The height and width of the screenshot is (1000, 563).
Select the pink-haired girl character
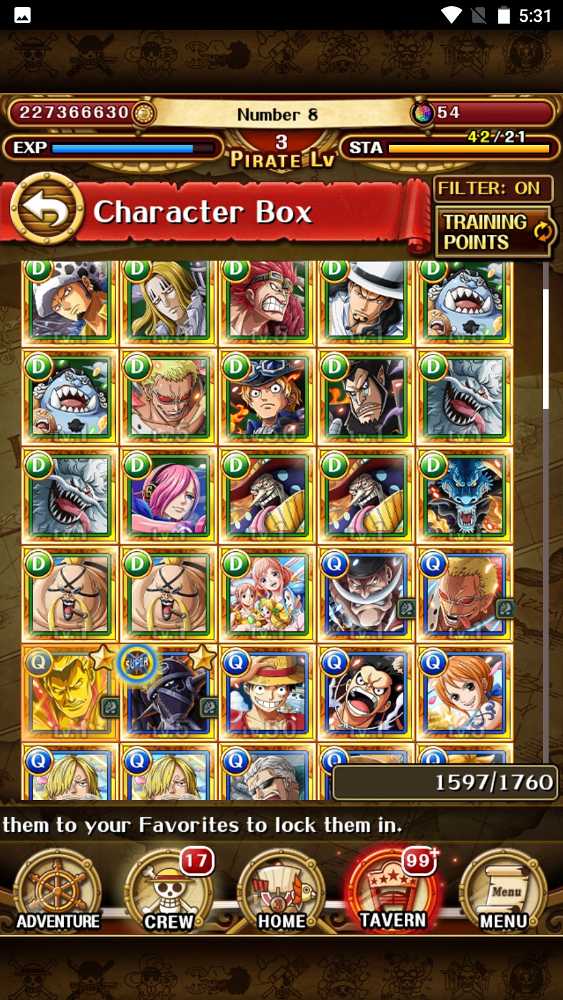tap(168, 496)
